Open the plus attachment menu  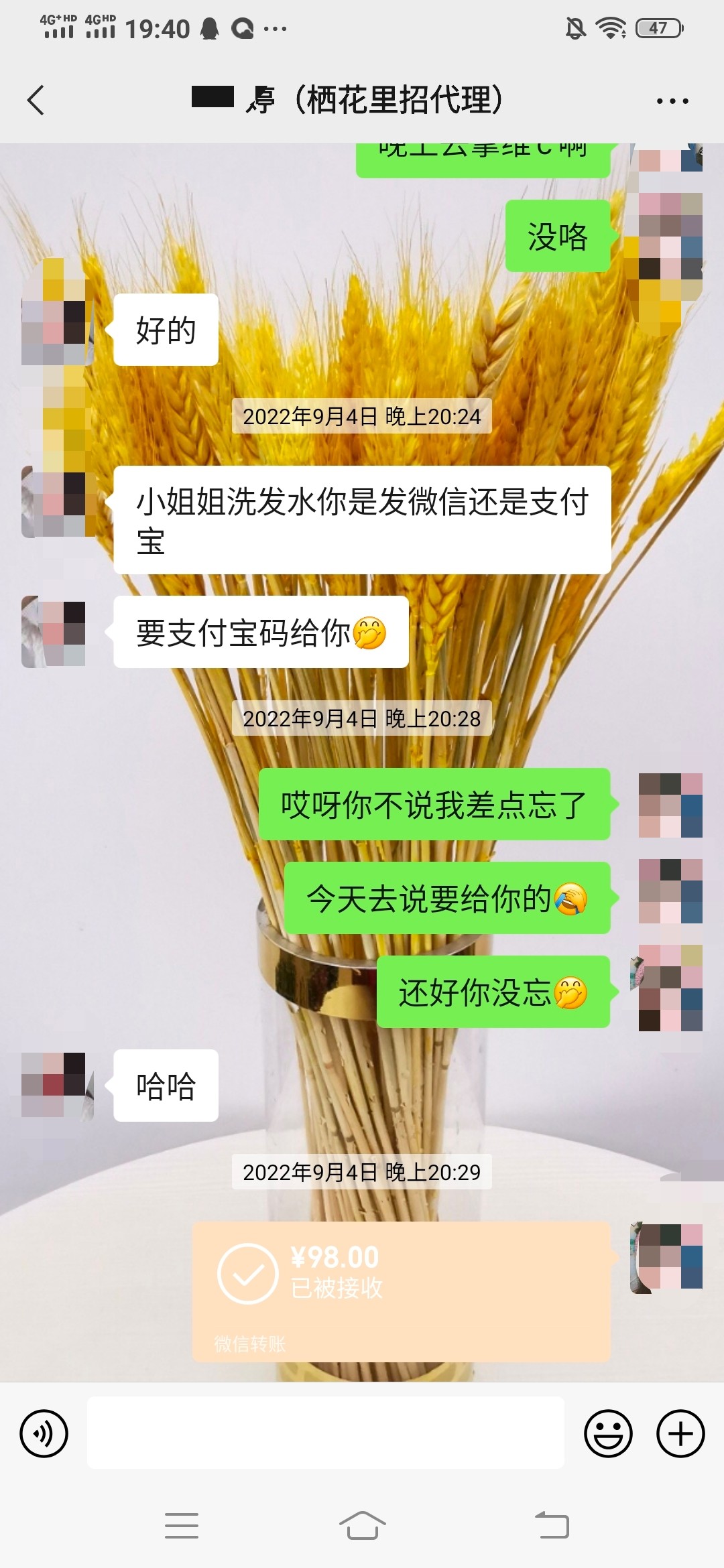680,1433
